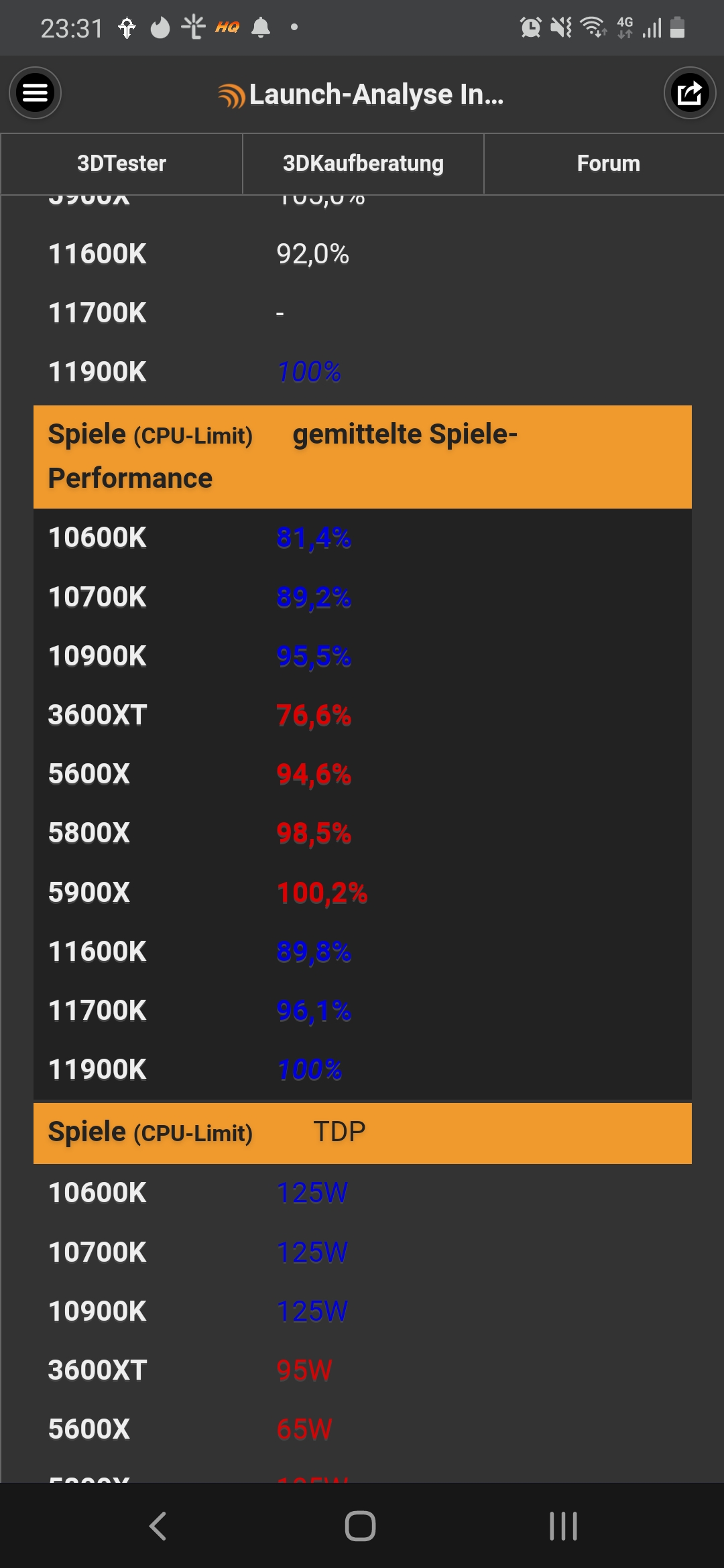Open the hamburger menu
The image size is (724, 1568).
(x=36, y=93)
